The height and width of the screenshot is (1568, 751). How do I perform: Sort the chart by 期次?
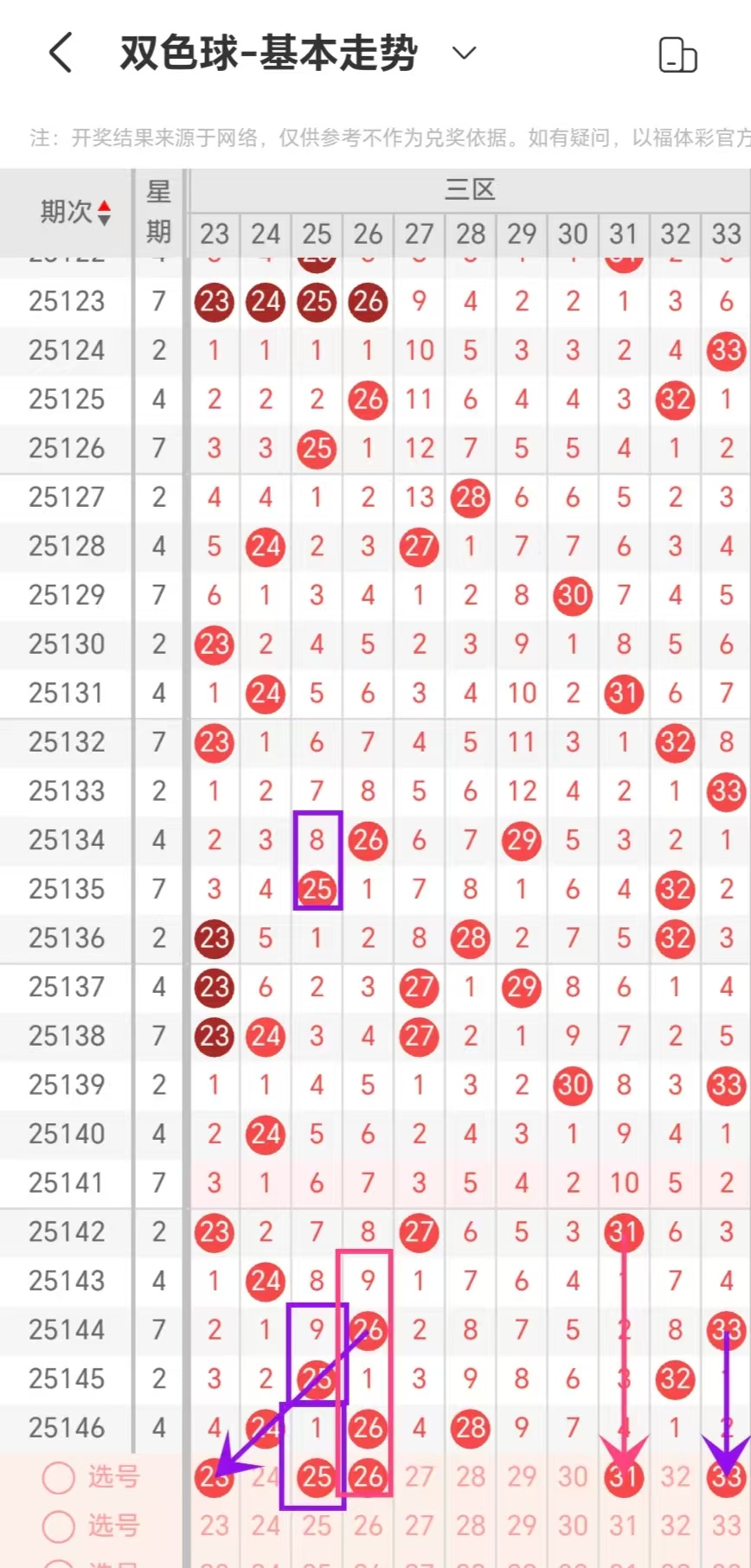click(75, 212)
